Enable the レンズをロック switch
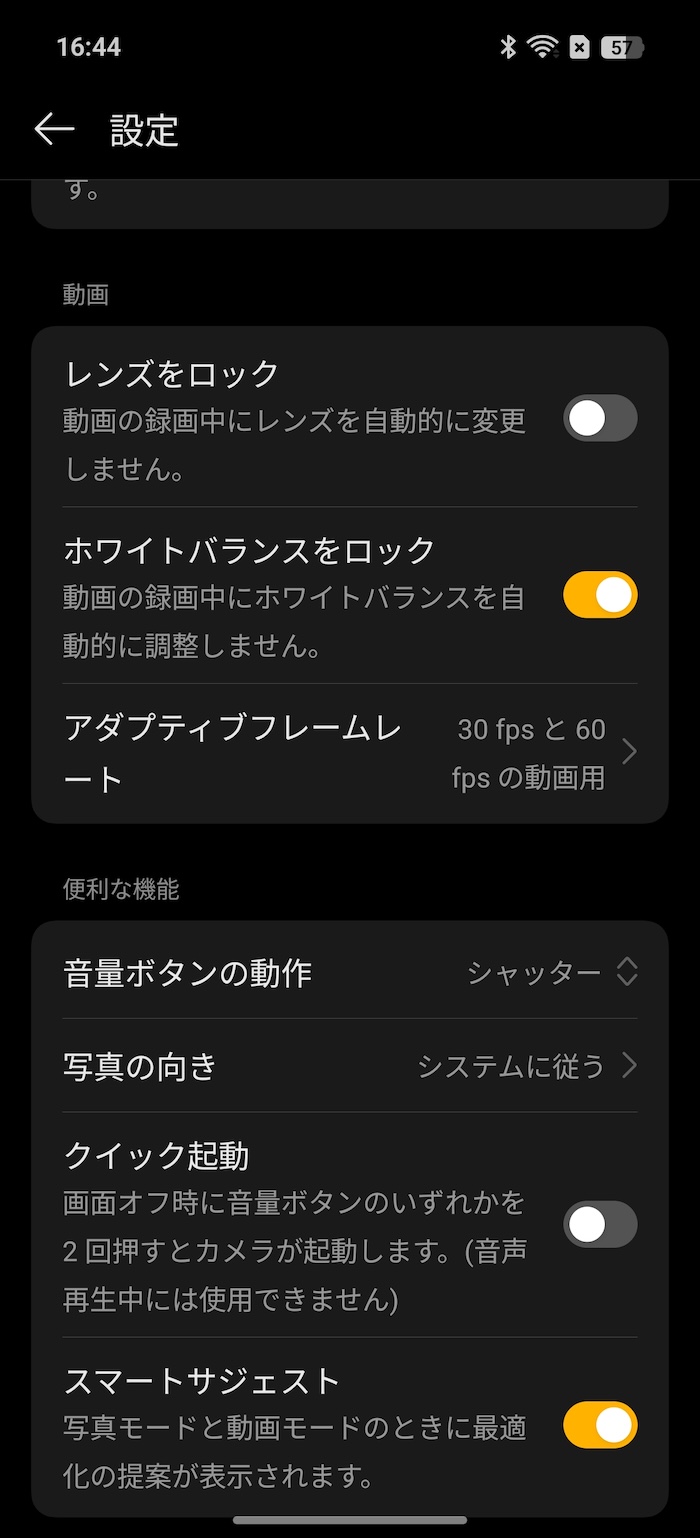 point(600,418)
